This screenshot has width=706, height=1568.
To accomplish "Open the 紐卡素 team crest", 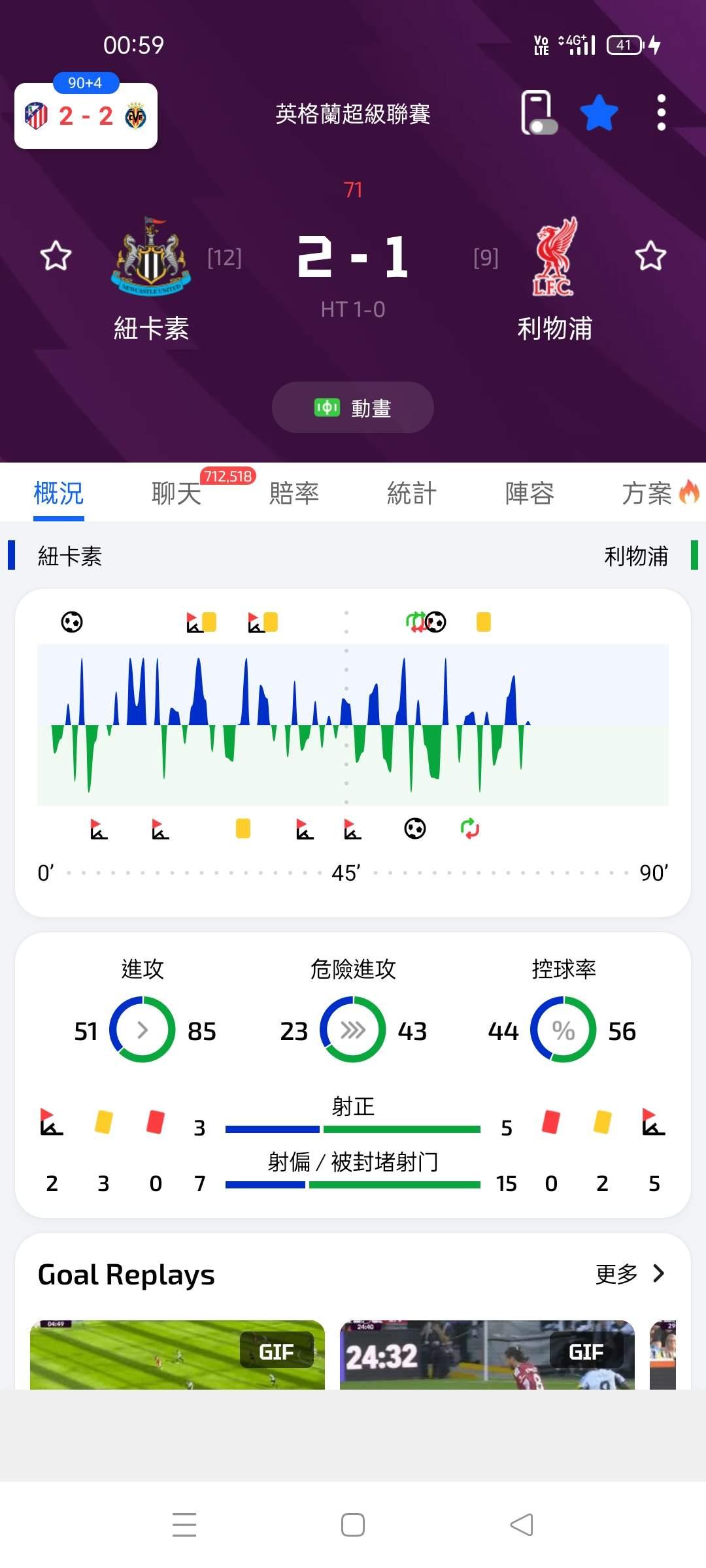I will pyautogui.click(x=151, y=256).
